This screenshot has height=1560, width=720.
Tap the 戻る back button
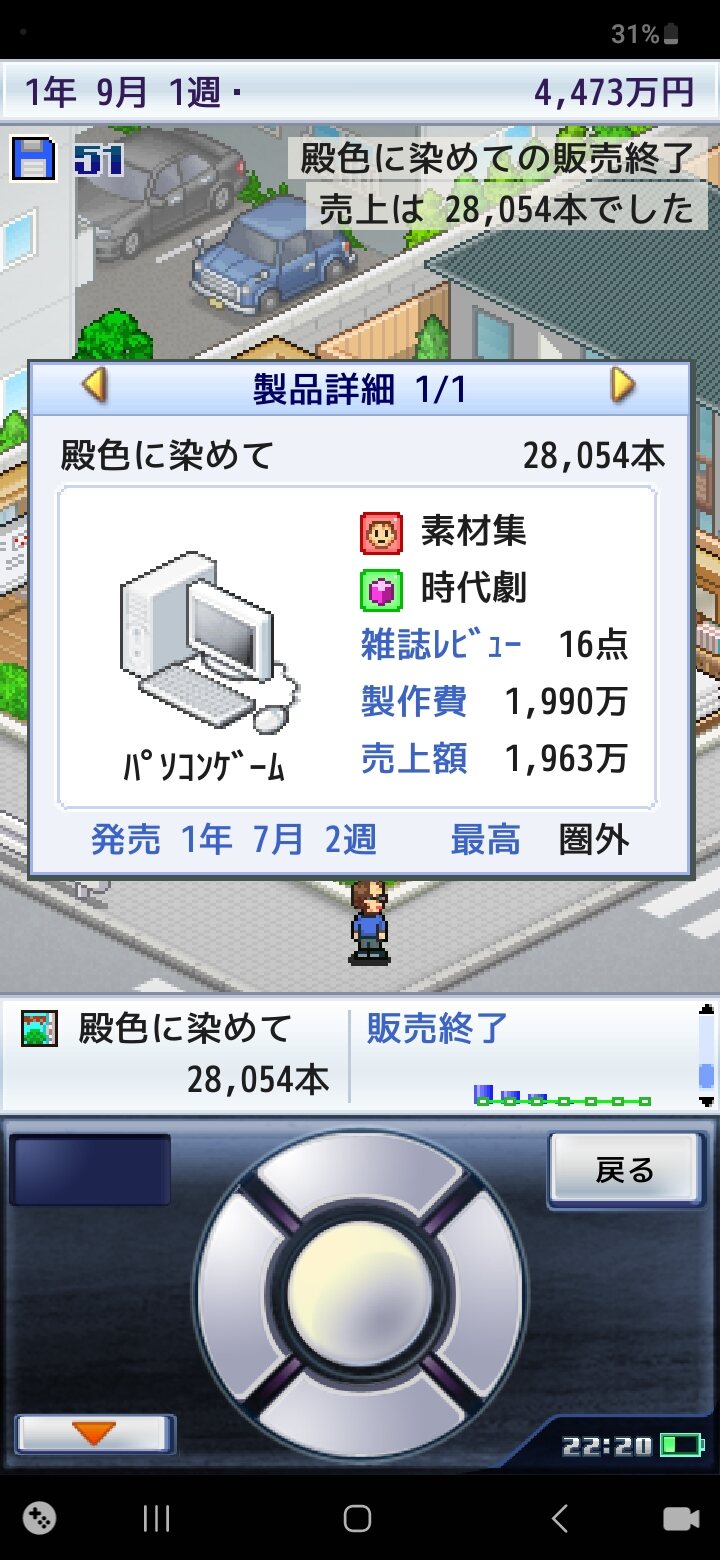625,1169
